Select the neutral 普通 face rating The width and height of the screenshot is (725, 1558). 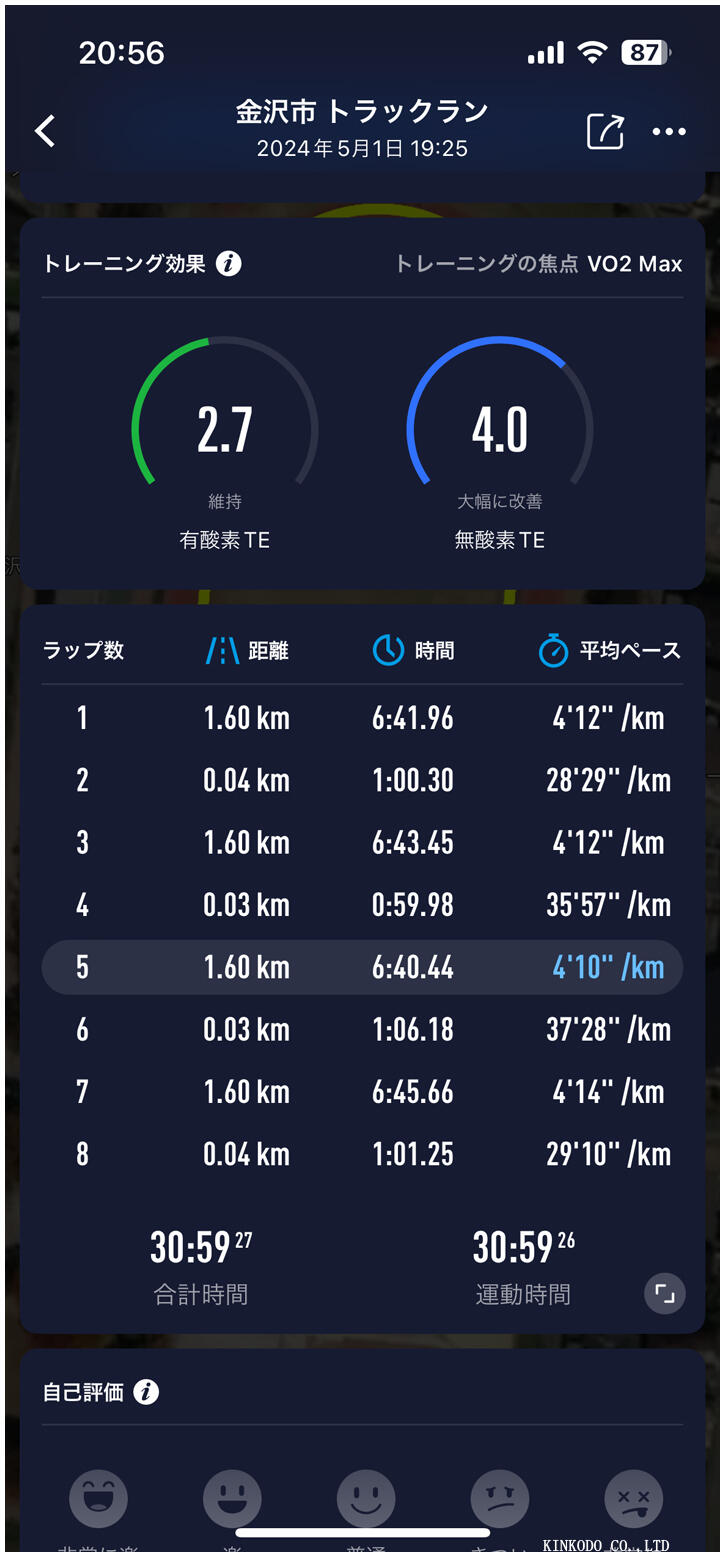click(x=366, y=1497)
